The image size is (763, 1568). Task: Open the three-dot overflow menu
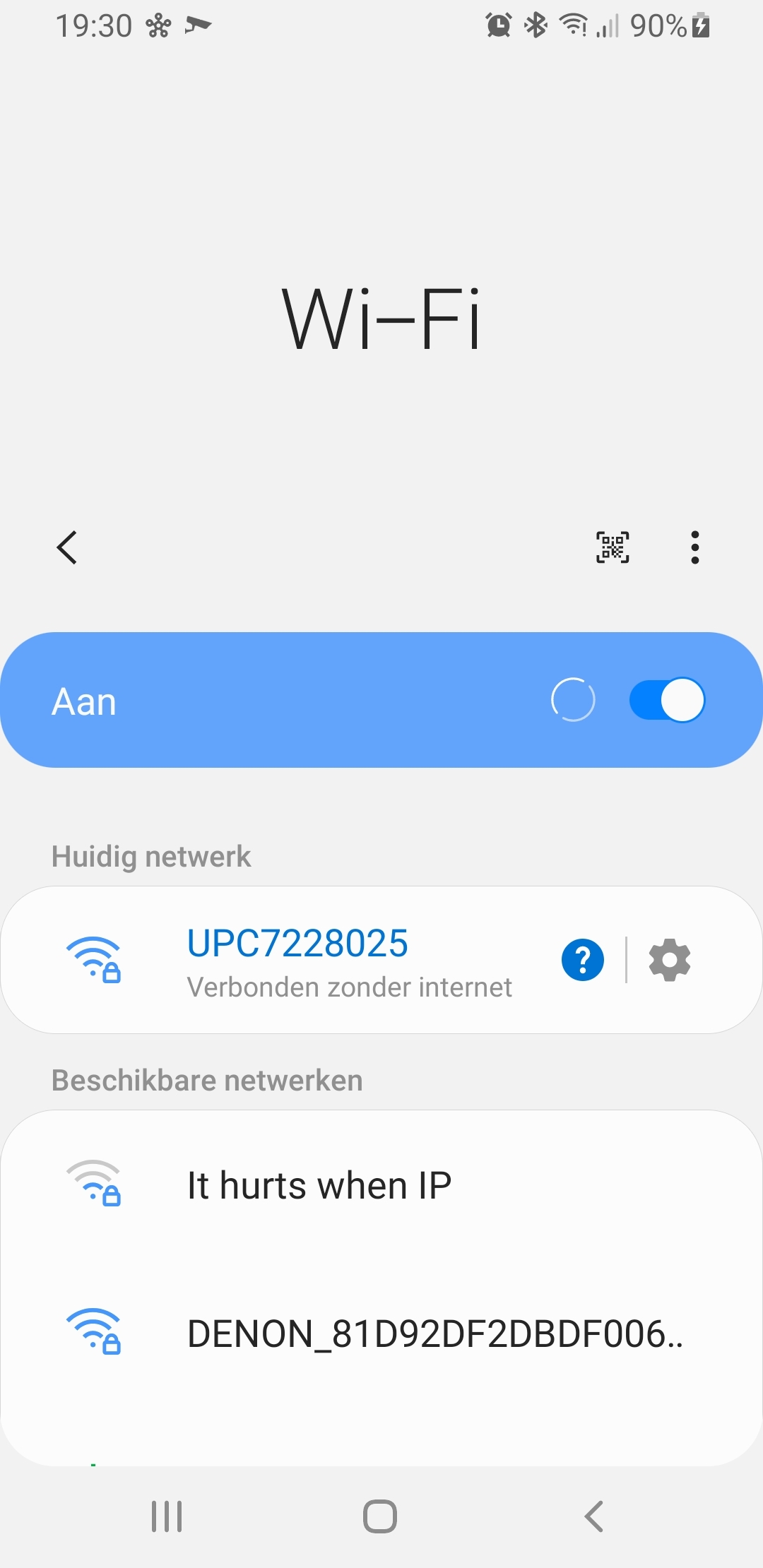(x=695, y=547)
